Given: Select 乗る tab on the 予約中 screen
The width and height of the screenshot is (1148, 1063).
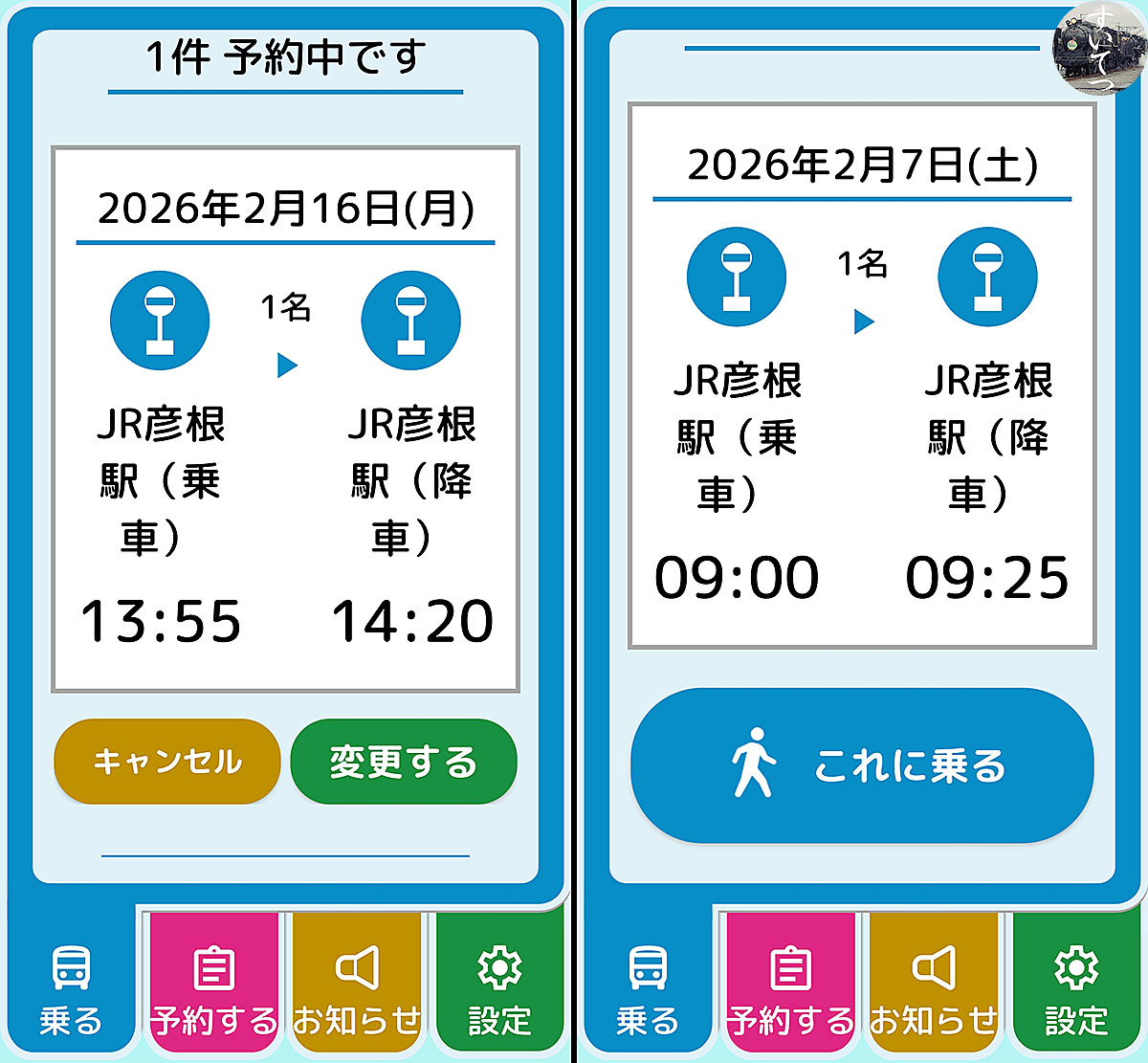Looking at the screenshot, I should 71,982.
